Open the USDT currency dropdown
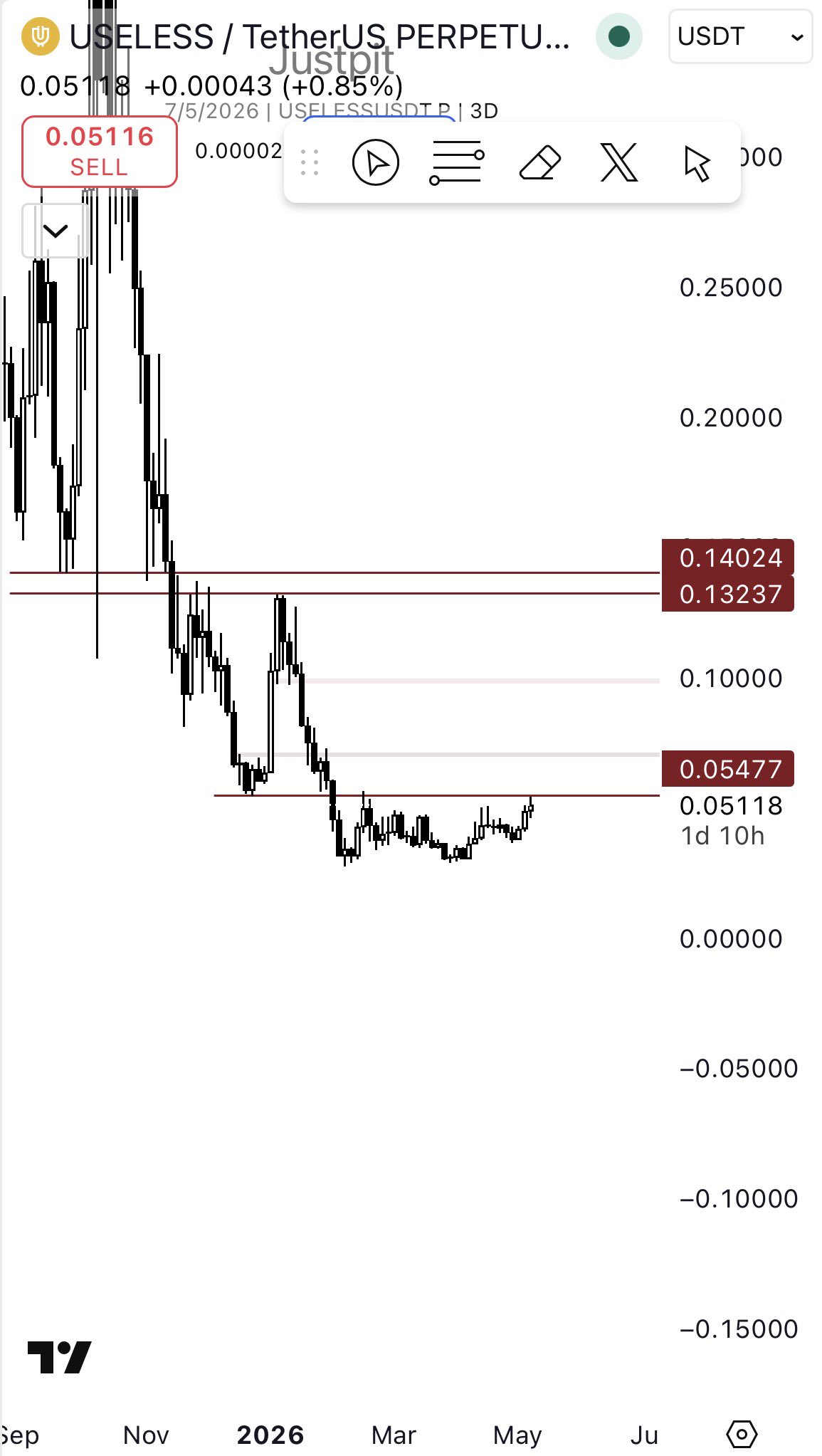822x1456 pixels. click(x=740, y=36)
